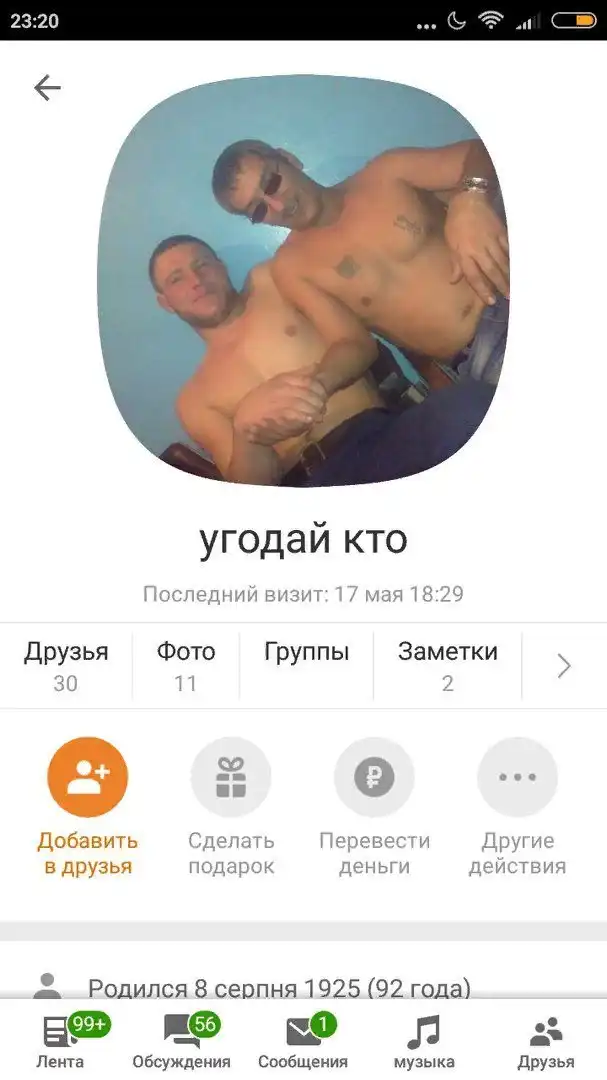Open the Обсуждения tab
This screenshot has width=607, height=1080.
(x=181, y=1040)
